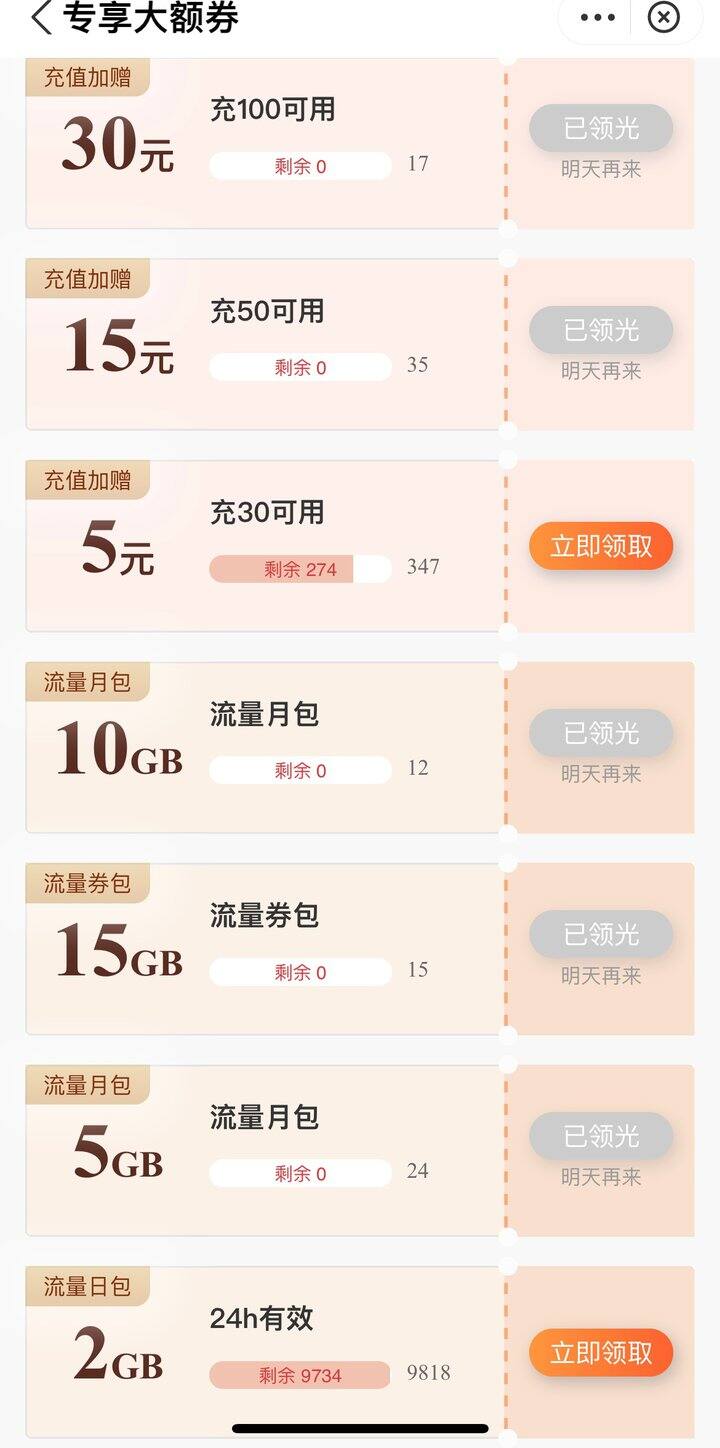Open the three-dot more menu
Viewport: 720px width, 1448px height.
click(598, 18)
